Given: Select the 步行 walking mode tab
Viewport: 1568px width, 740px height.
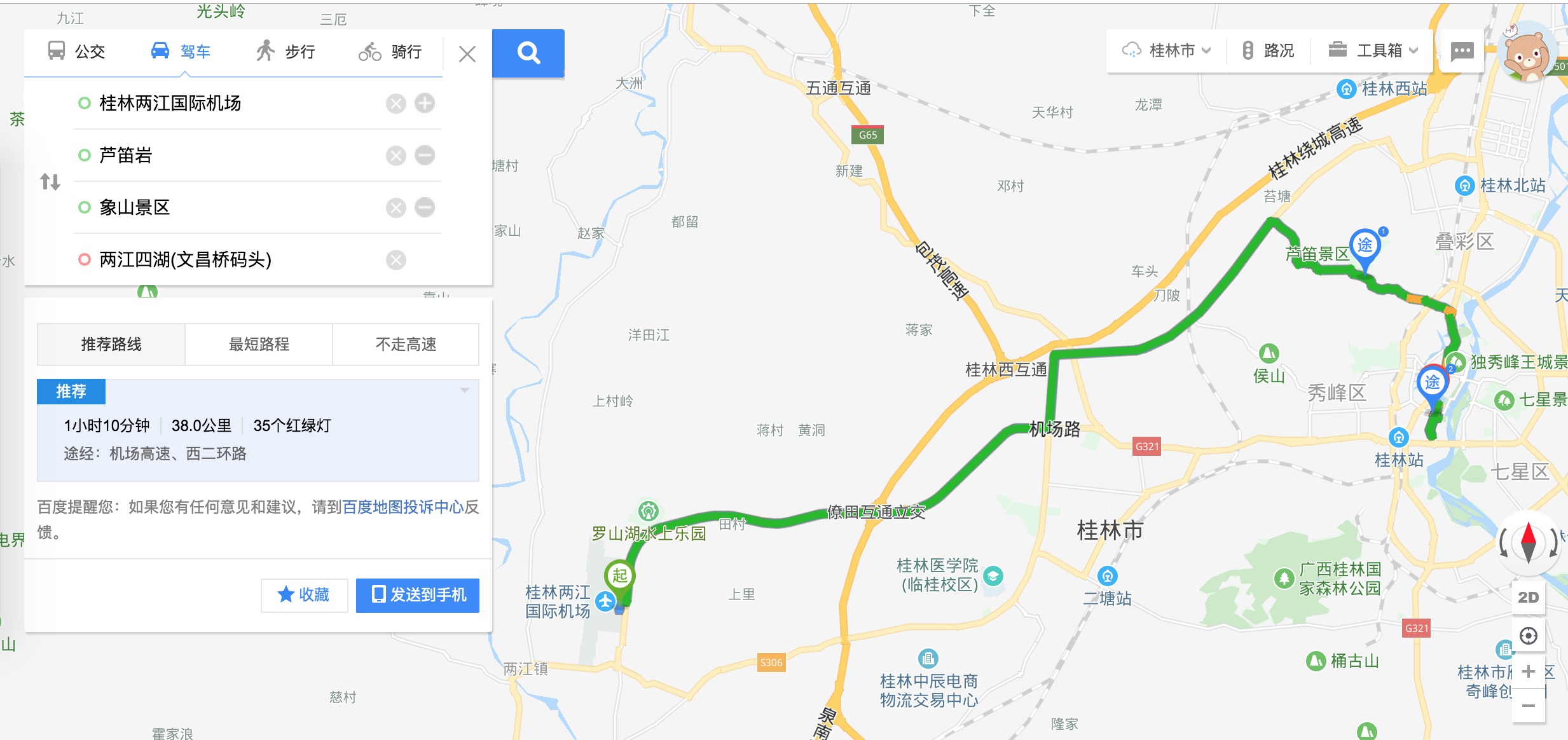Looking at the screenshot, I should (x=285, y=51).
